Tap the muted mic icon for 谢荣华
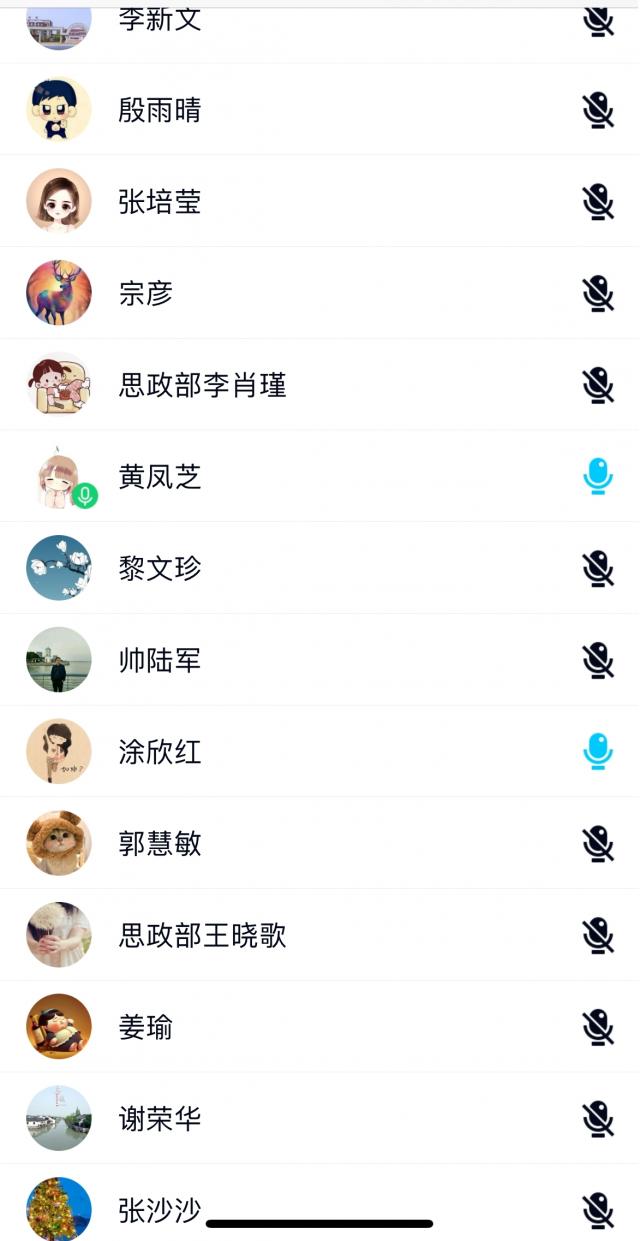This screenshot has height=1241, width=640. tap(598, 1119)
